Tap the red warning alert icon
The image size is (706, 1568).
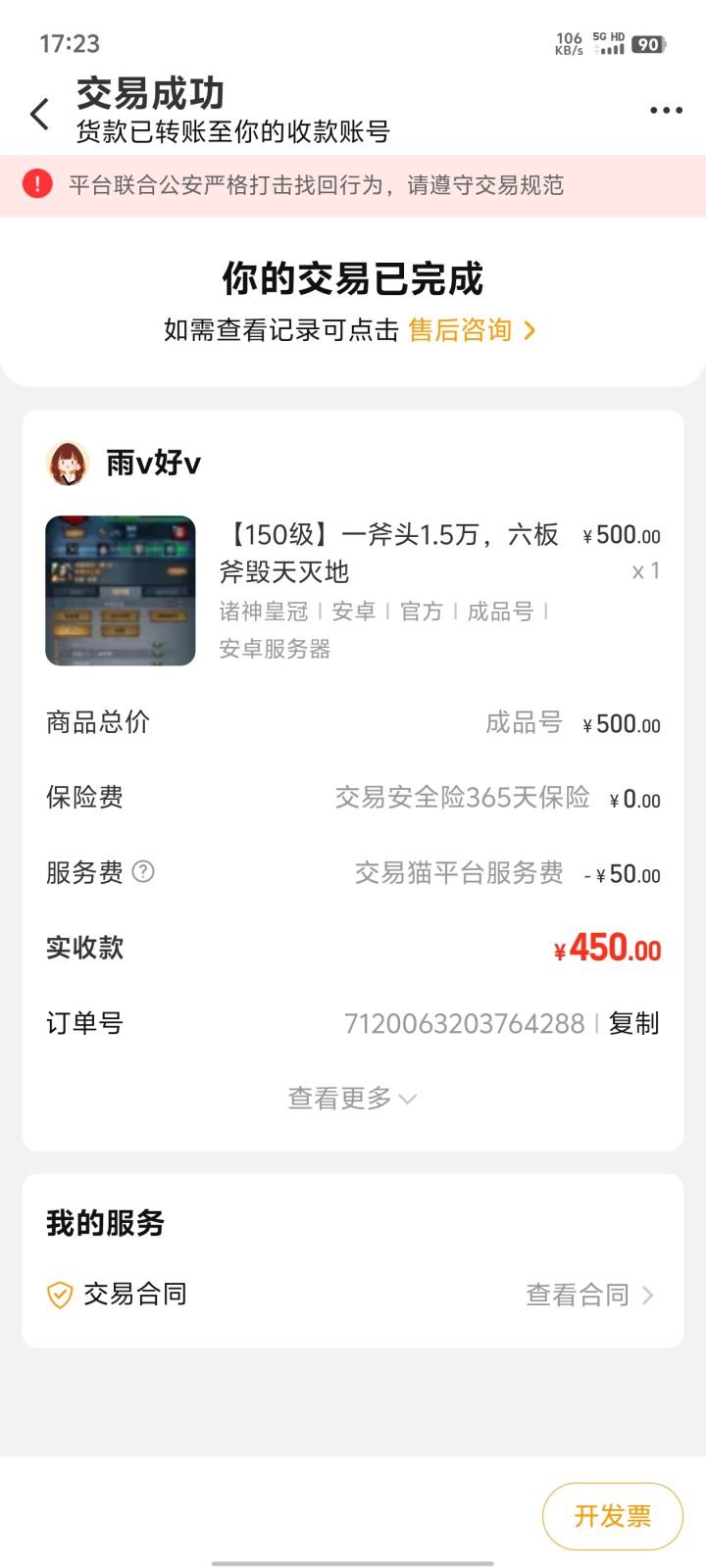pos(35,185)
